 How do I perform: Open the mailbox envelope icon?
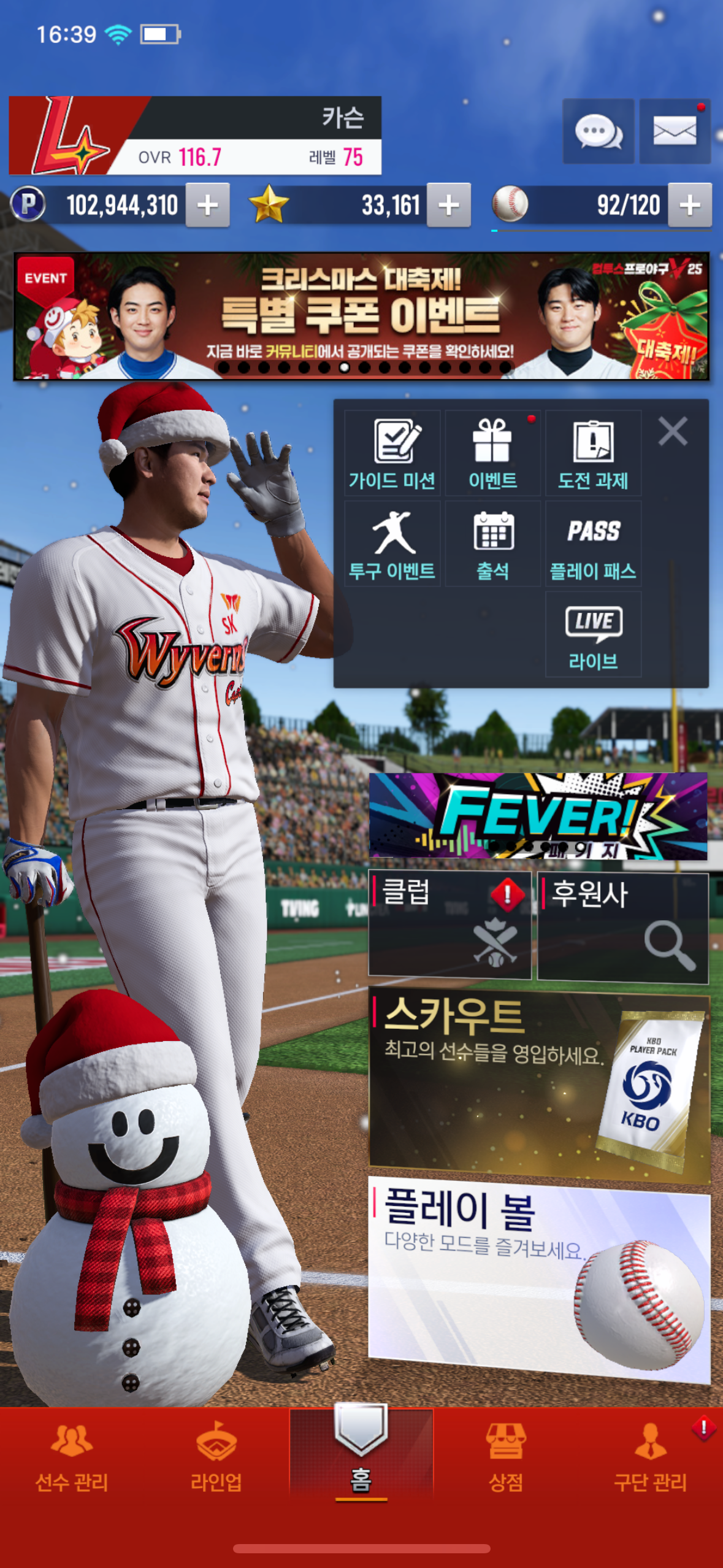tap(675, 131)
